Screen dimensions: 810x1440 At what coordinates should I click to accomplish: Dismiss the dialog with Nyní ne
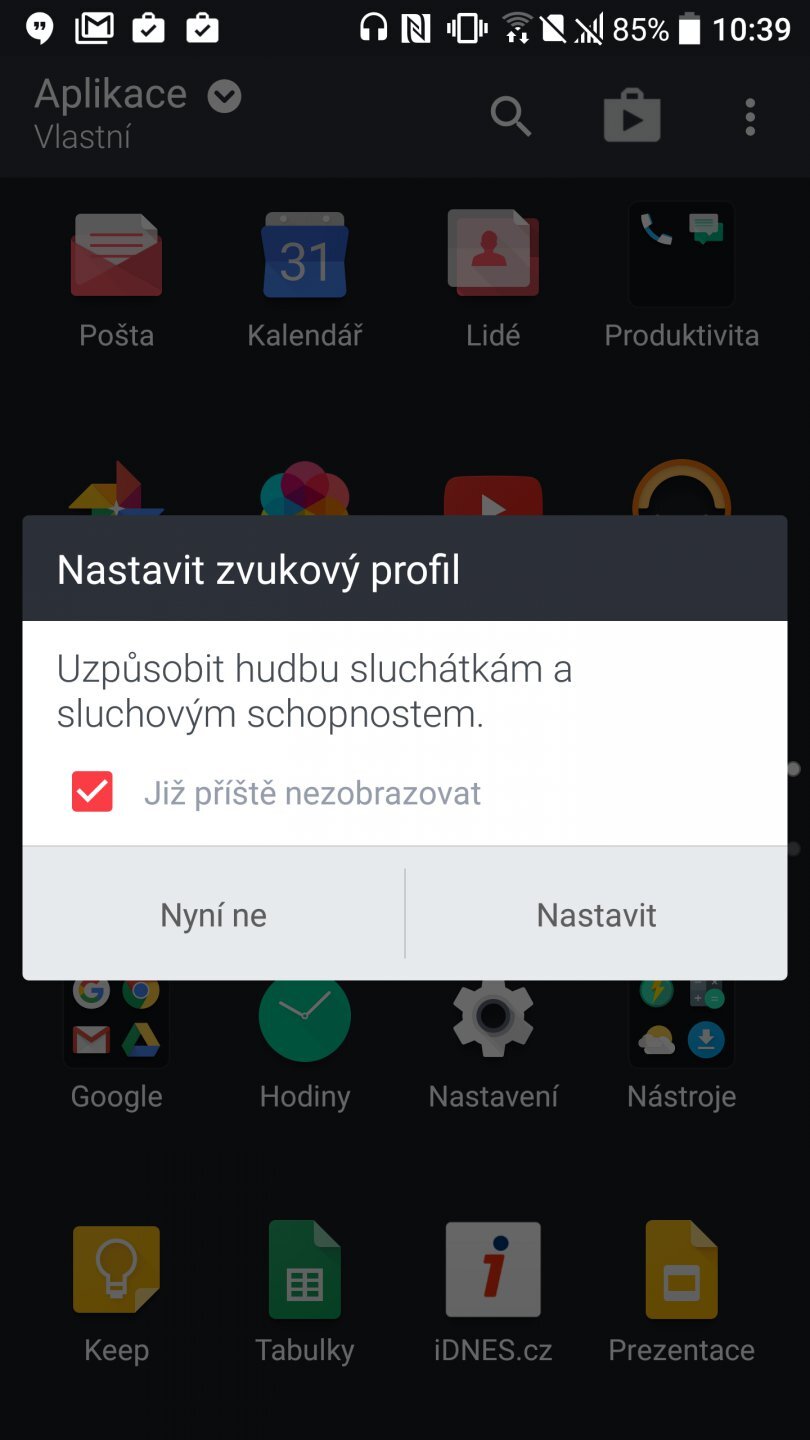213,913
